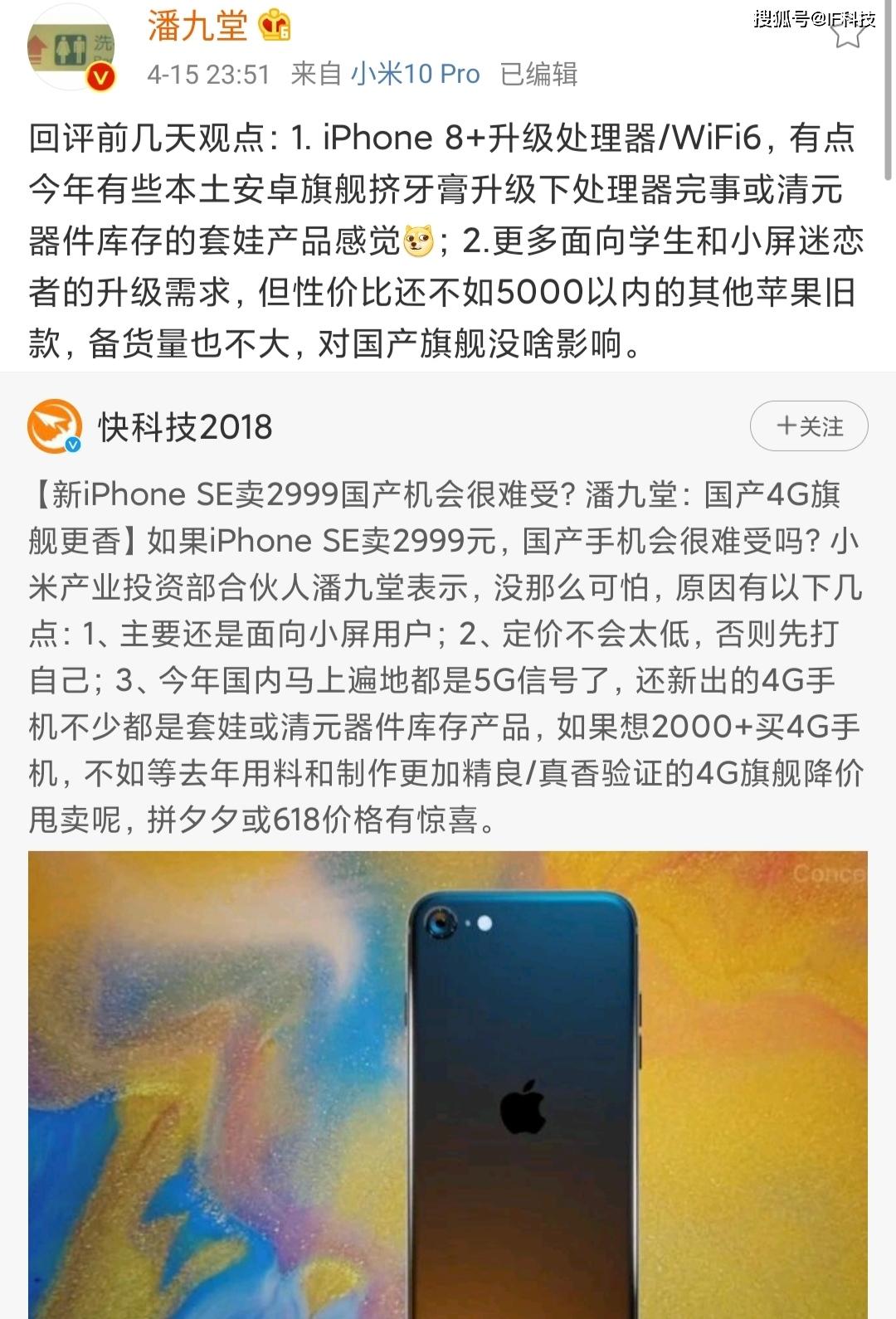This screenshot has height=1319, width=896.
Task: Tap the 潘九堂 username
Action: (x=197, y=26)
